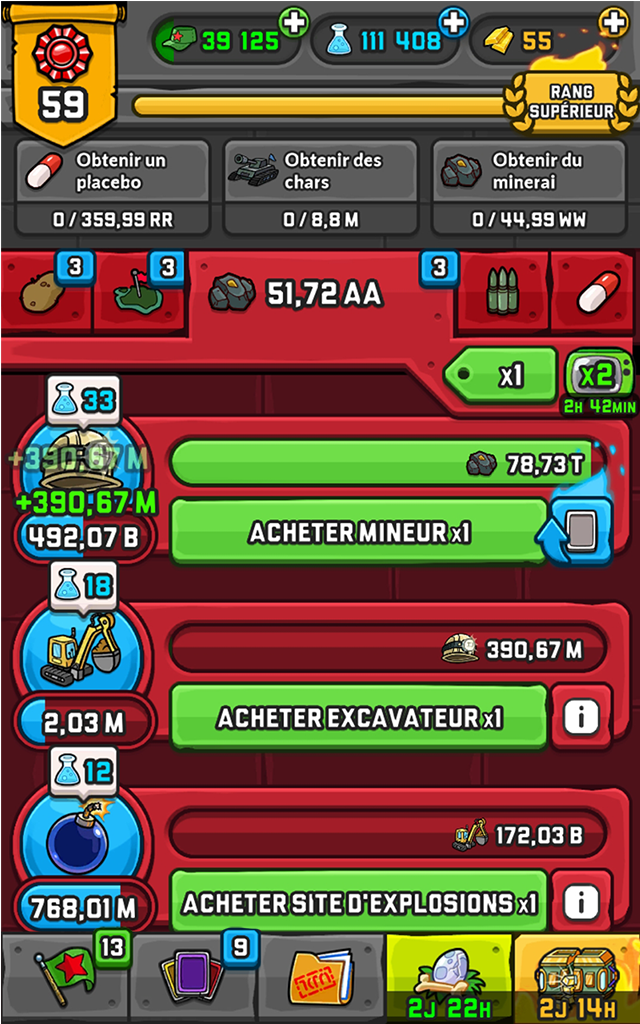The image size is (640, 1024).
Task: Tap Acheter Excavateur x1
Action: tap(359, 718)
